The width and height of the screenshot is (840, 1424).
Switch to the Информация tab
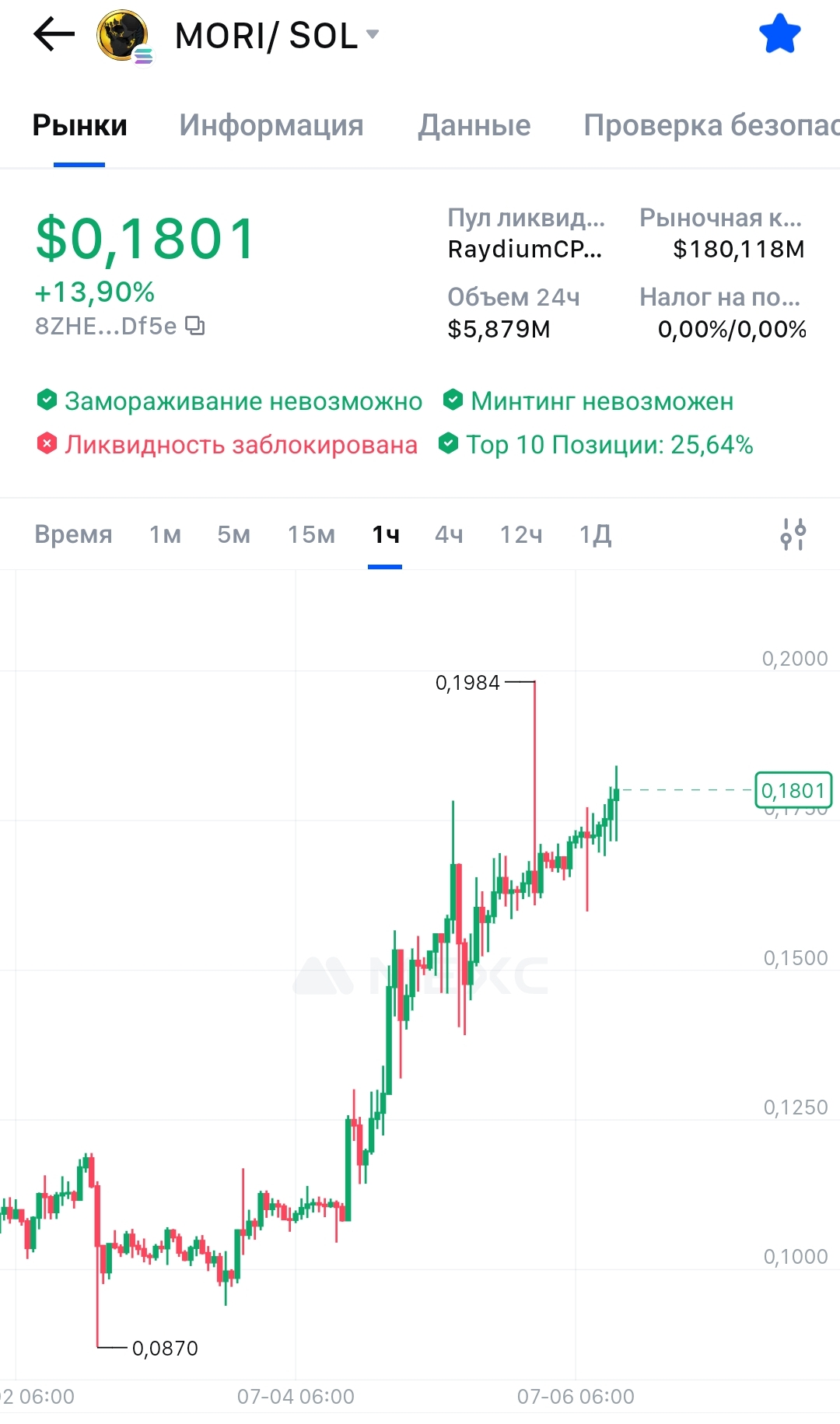coord(271,125)
